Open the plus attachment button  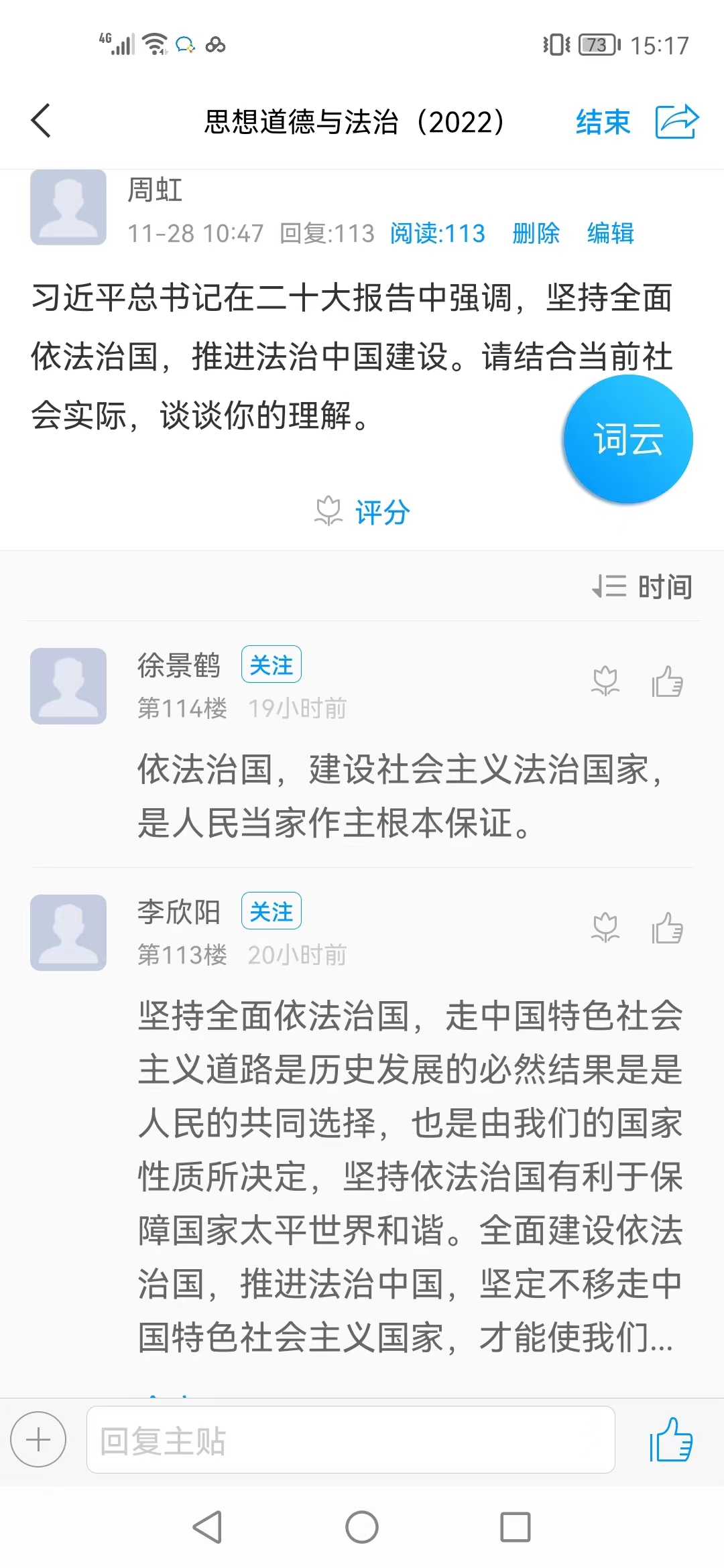(x=38, y=1439)
